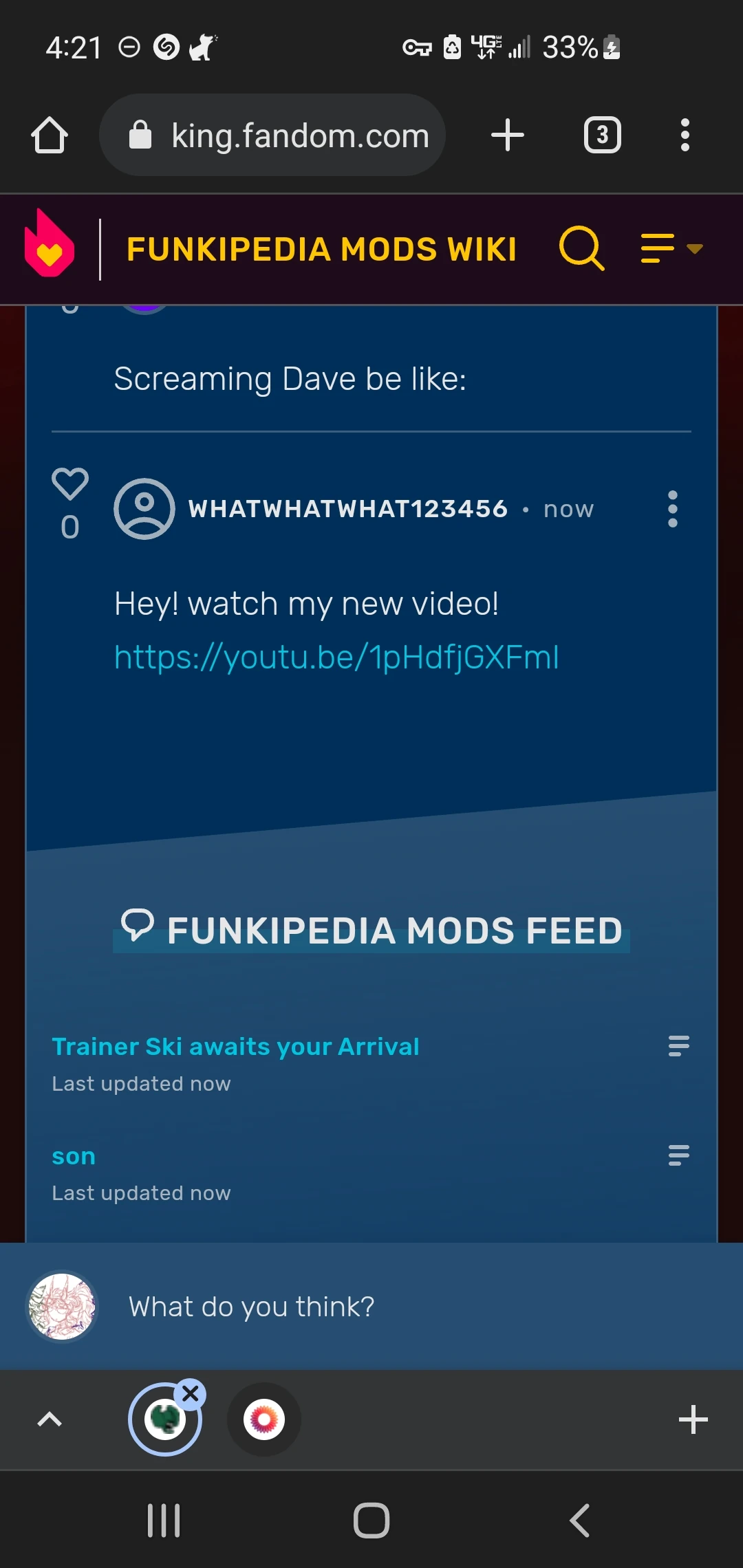Open the Funkipedia Mods Wiki title link
Viewport: 743px width, 1568px height.
click(x=321, y=249)
